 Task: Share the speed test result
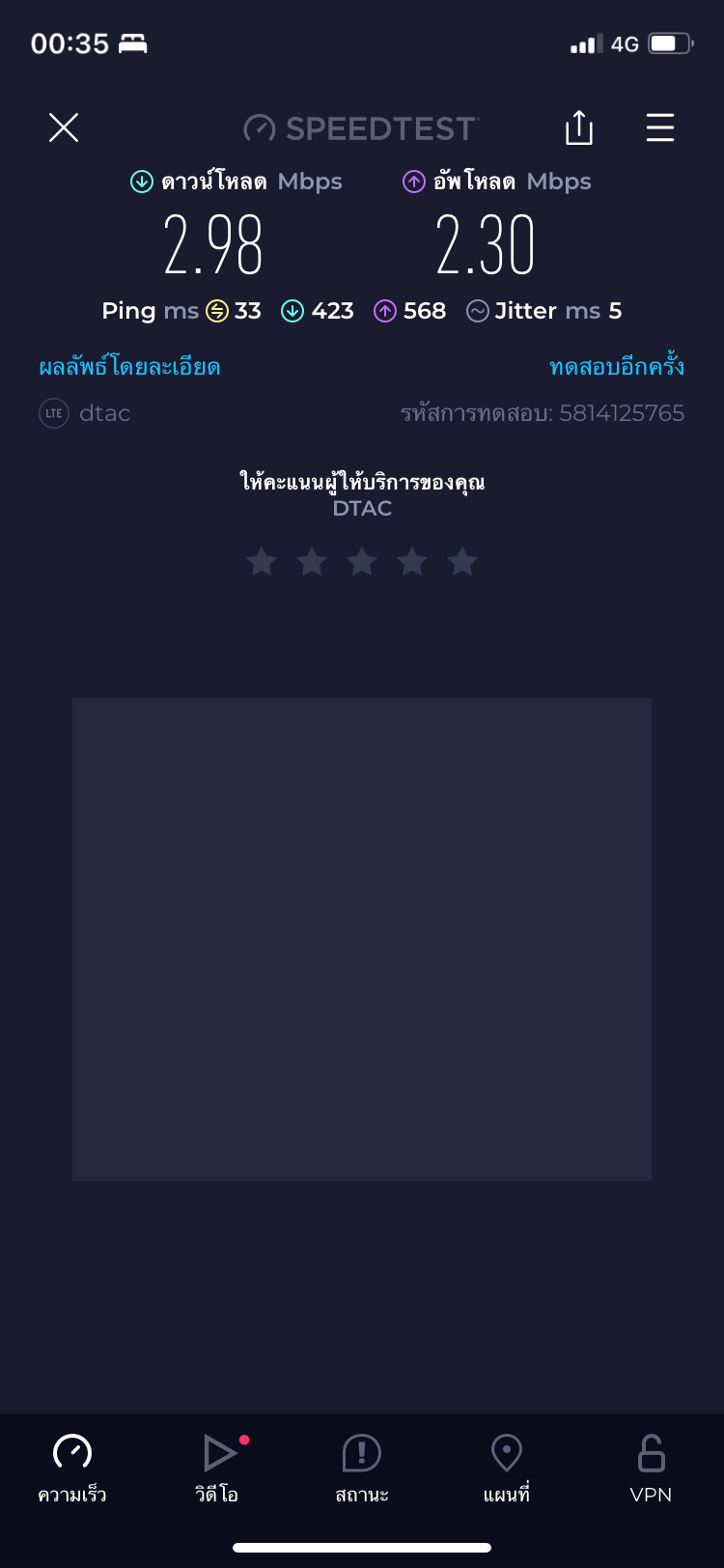[x=578, y=127]
